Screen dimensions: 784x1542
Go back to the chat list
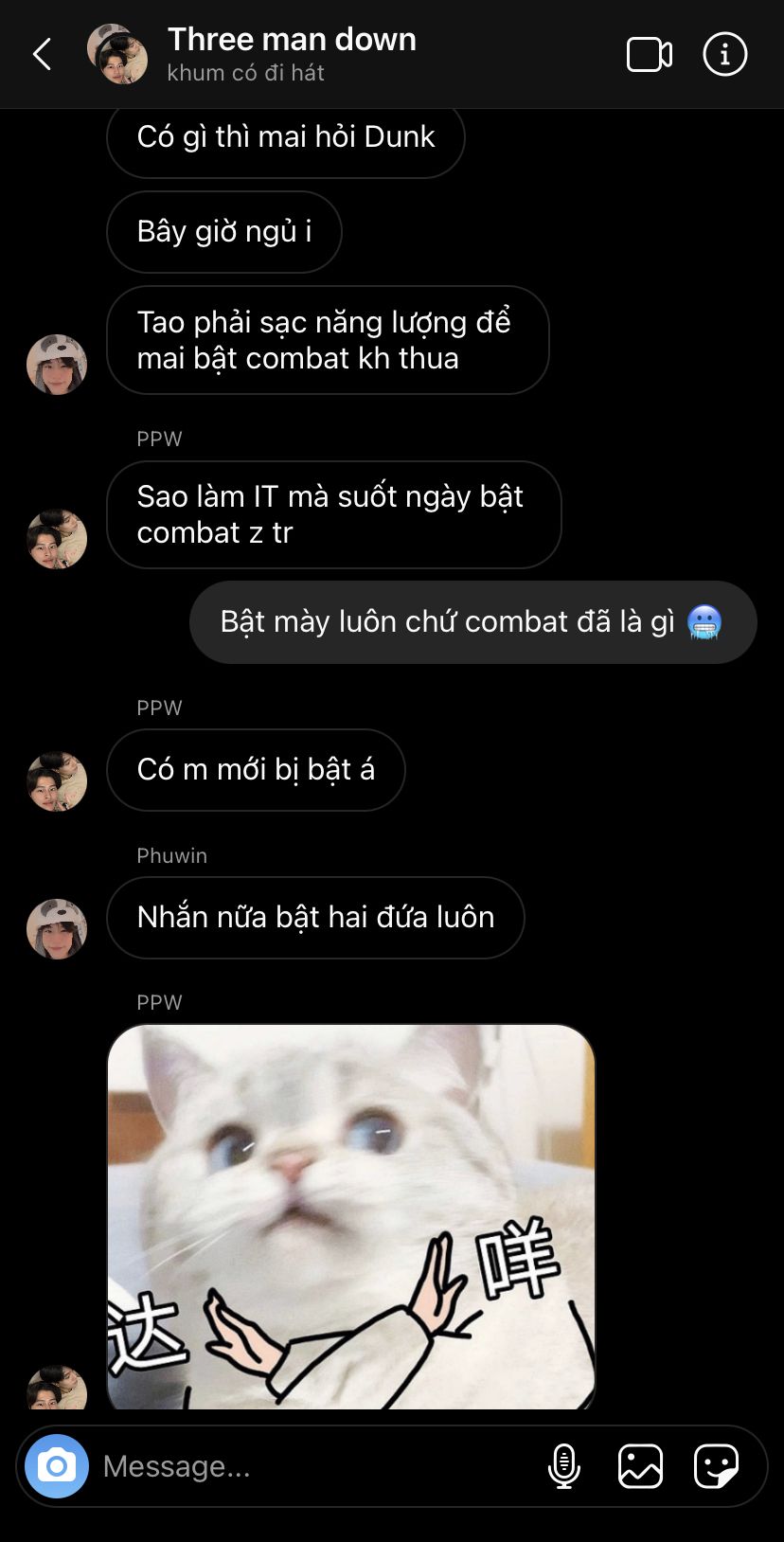[42, 54]
